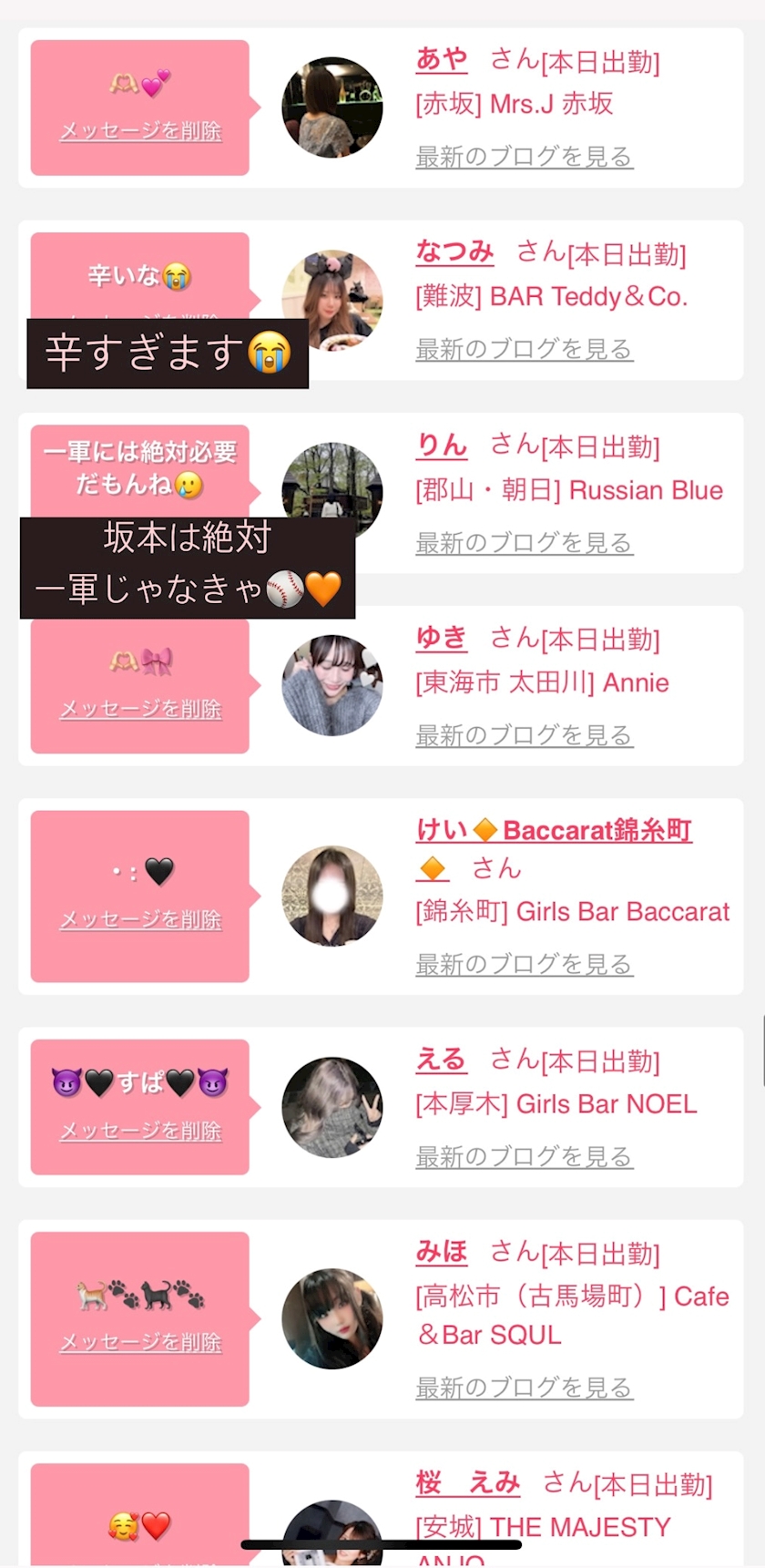Image resolution: width=765 pixels, height=1568 pixels.
Task: Delete the すば message to える
Action: point(141,1131)
